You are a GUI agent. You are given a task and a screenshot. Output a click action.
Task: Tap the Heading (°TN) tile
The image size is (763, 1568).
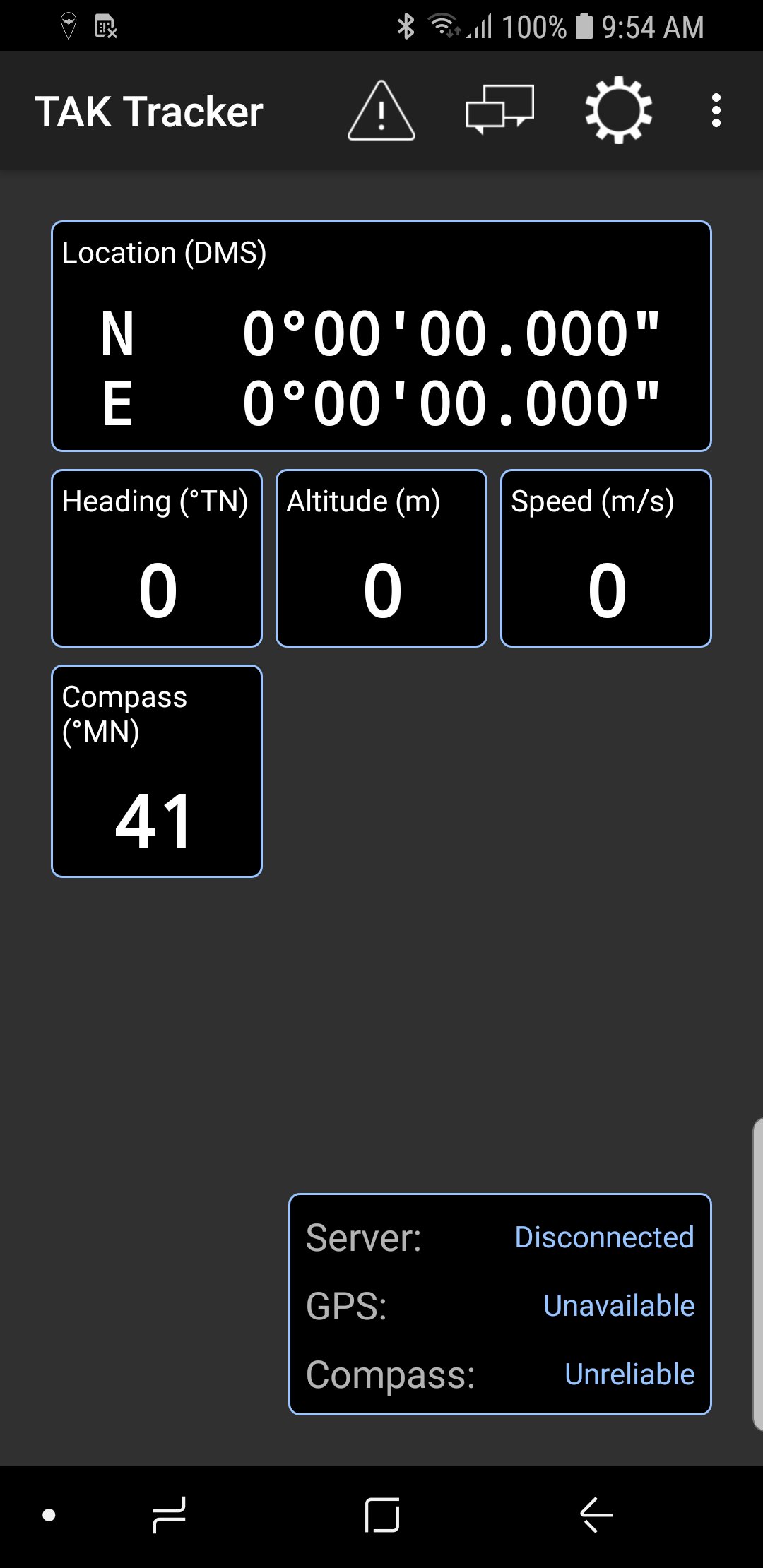[x=157, y=558]
